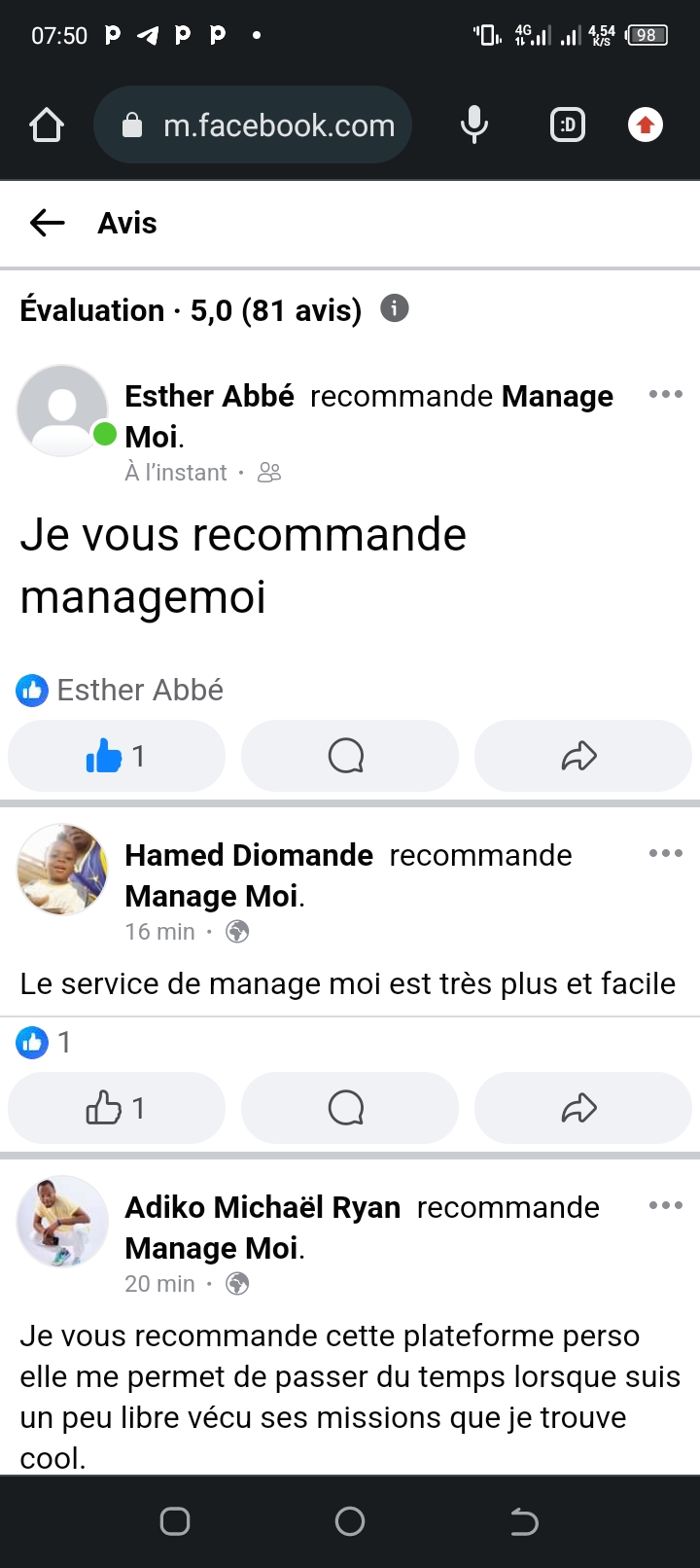Tap the red update arrow icon
This screenshot has height=1568, width=700.
[646, 125]
